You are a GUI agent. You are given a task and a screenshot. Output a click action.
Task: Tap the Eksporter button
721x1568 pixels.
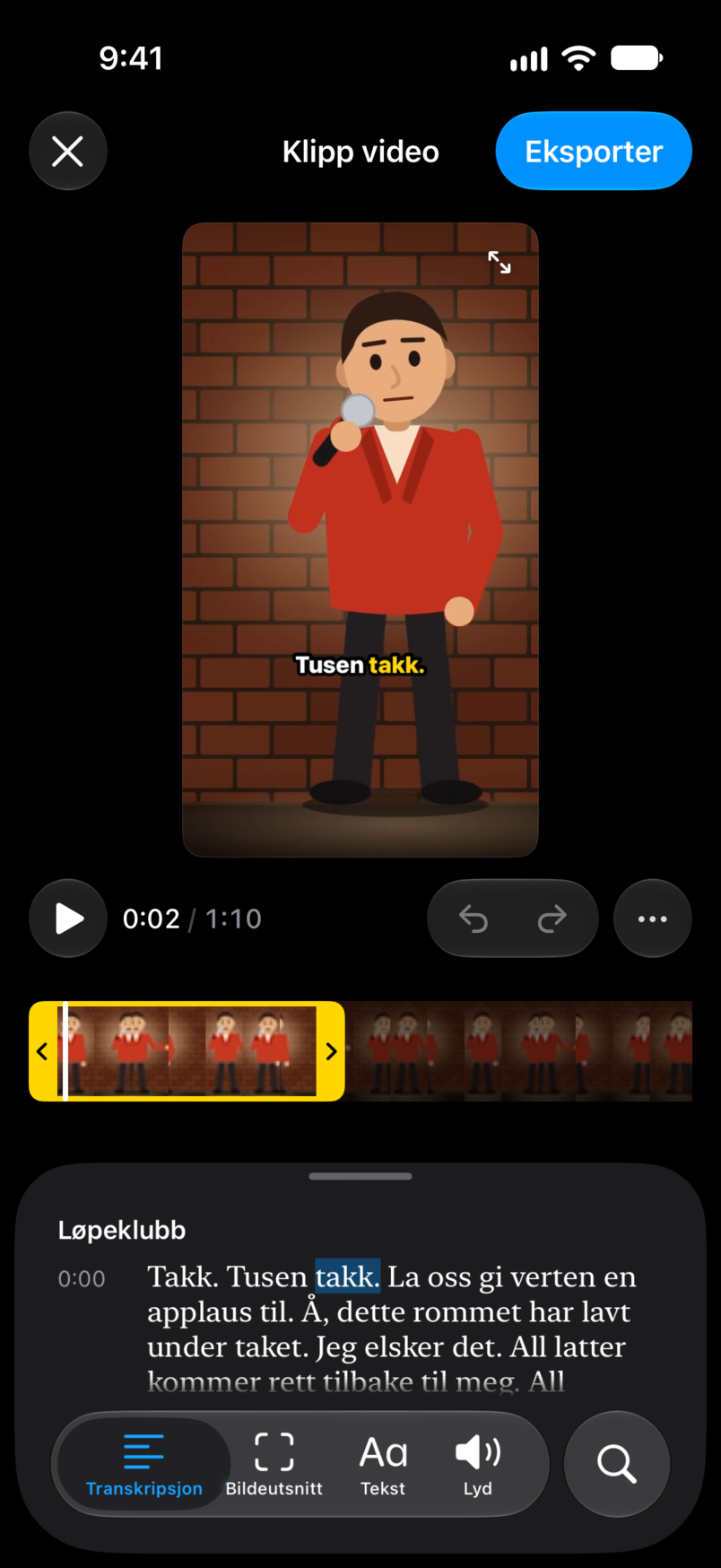tap(594, 151)
